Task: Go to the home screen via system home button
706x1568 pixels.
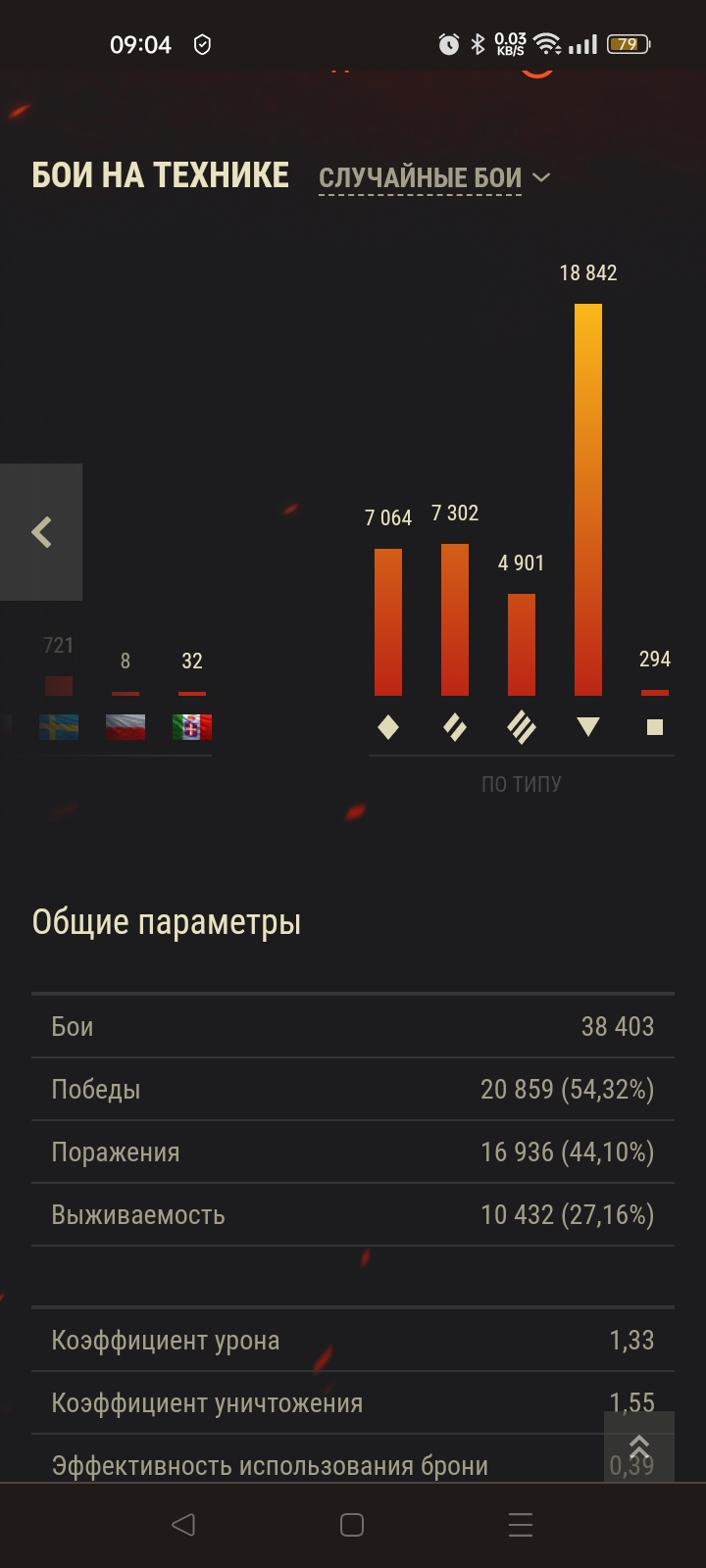Action: [352, 1525]
